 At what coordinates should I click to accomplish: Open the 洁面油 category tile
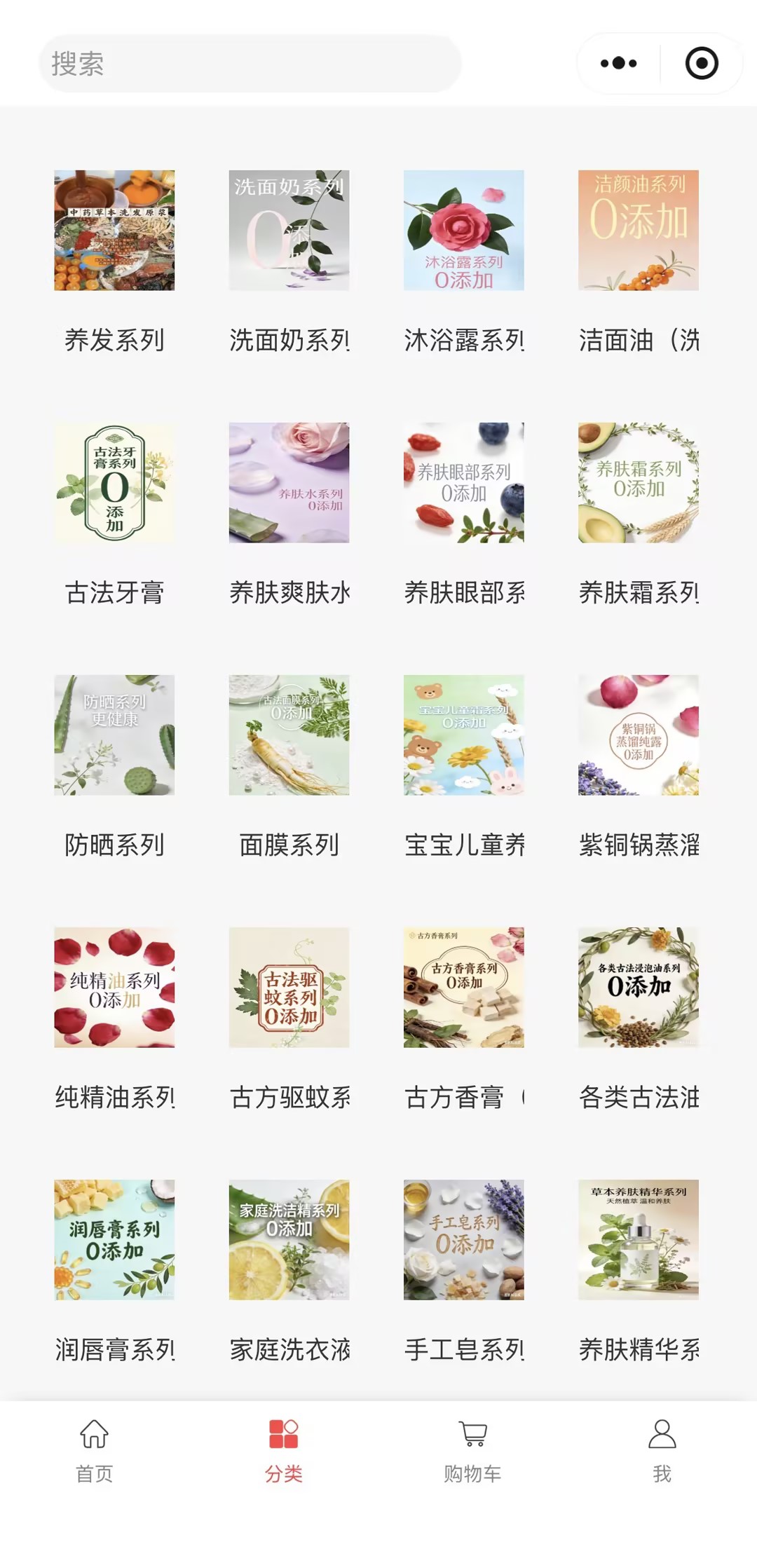[x=638, y=231]
